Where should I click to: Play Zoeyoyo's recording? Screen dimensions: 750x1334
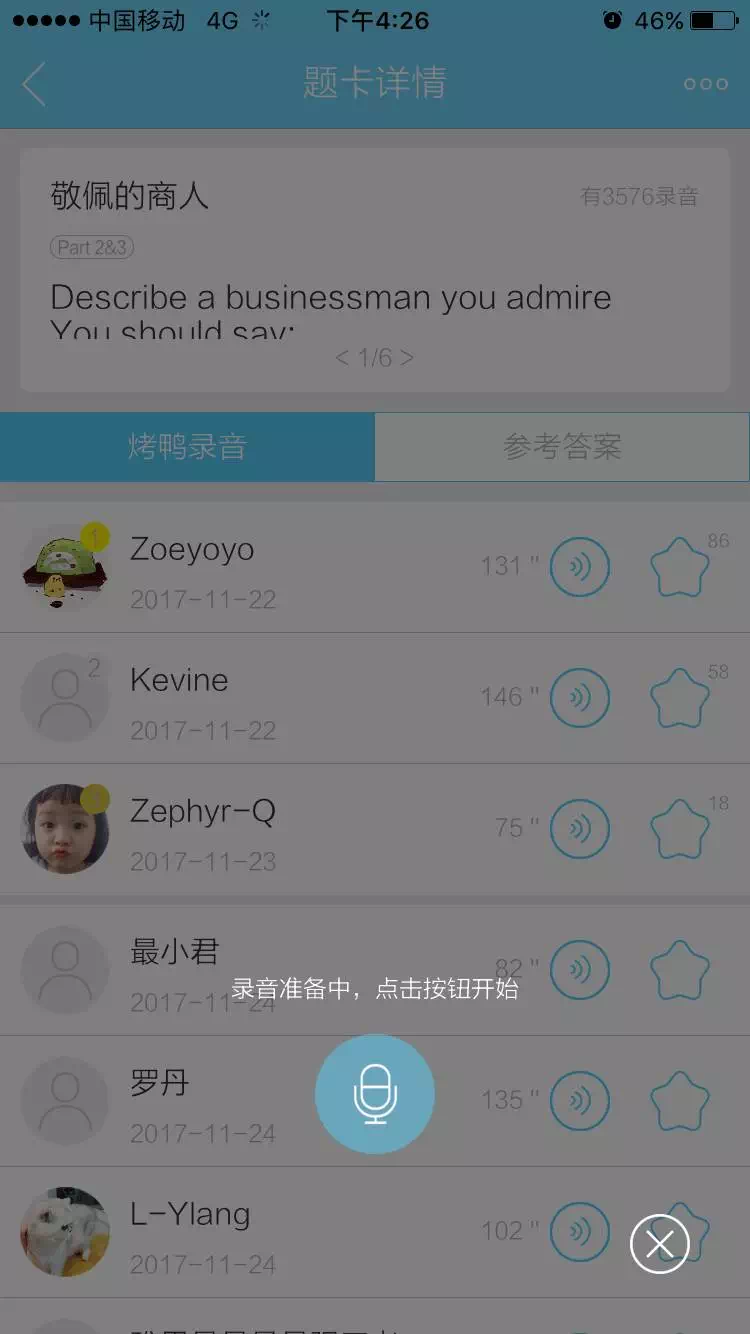coord(580,567)
